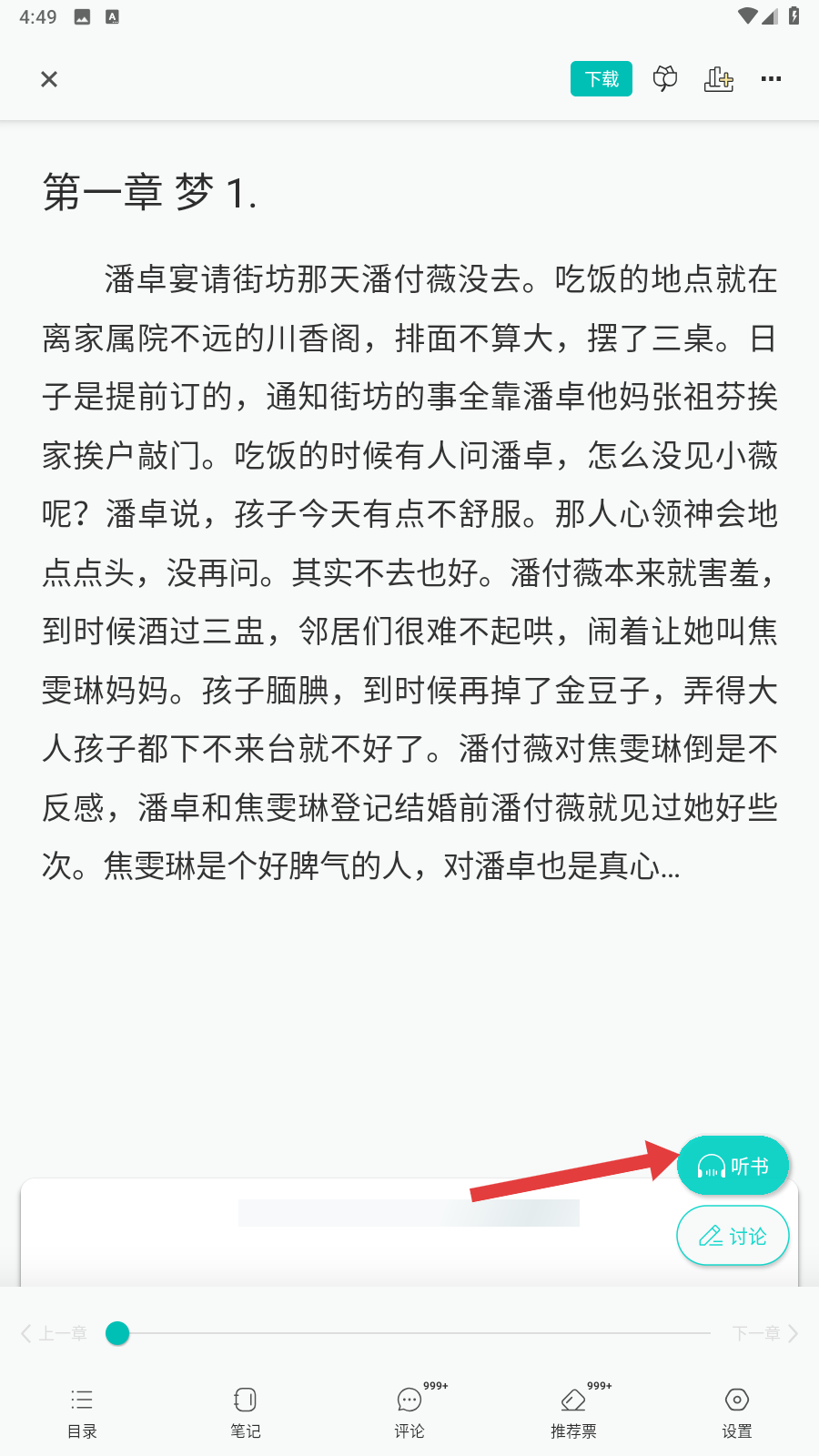Tap the 下载 download button
The image size is (819, 1456).
click(x=602, y=79)
